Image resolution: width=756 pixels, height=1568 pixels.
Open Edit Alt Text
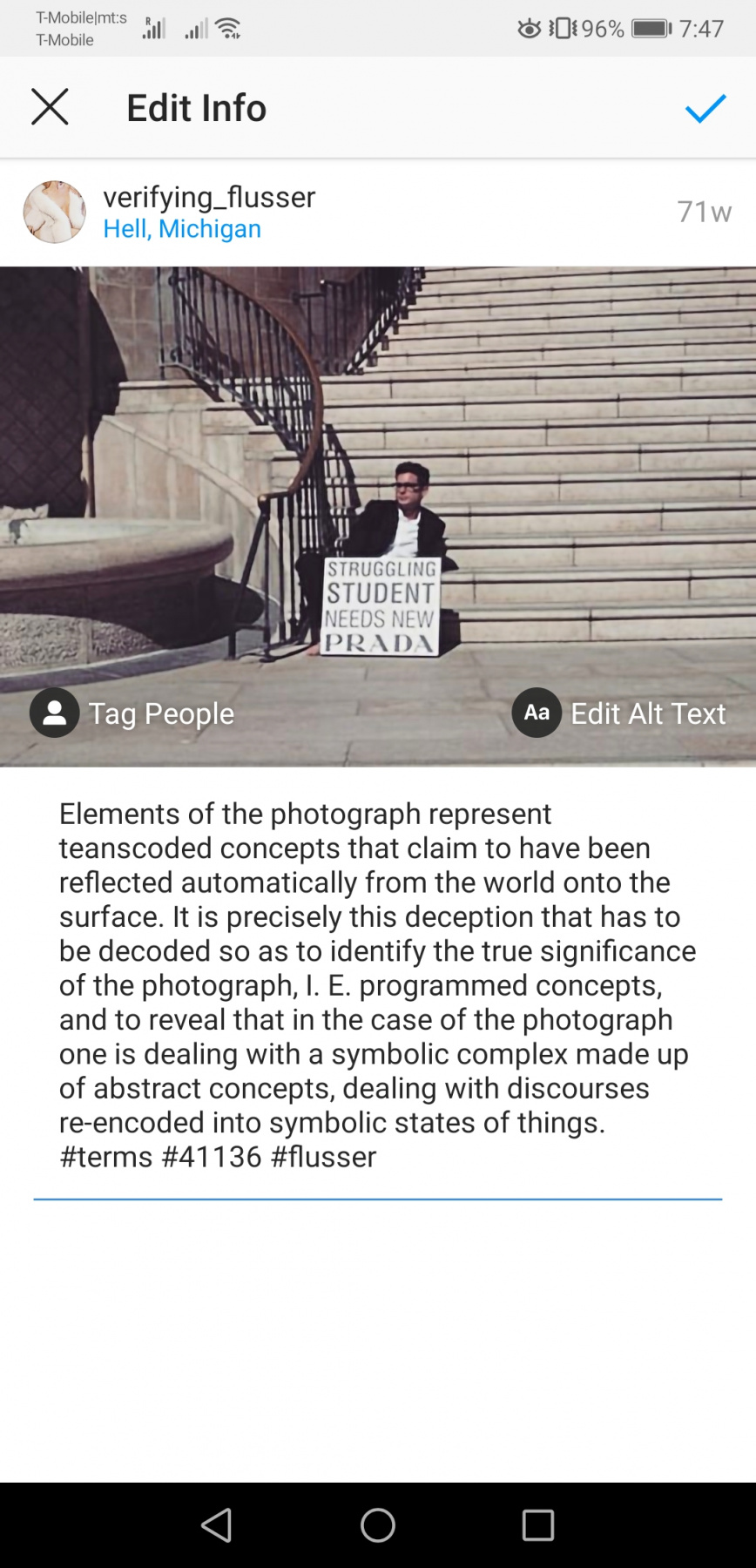click(x=619, y=713)
